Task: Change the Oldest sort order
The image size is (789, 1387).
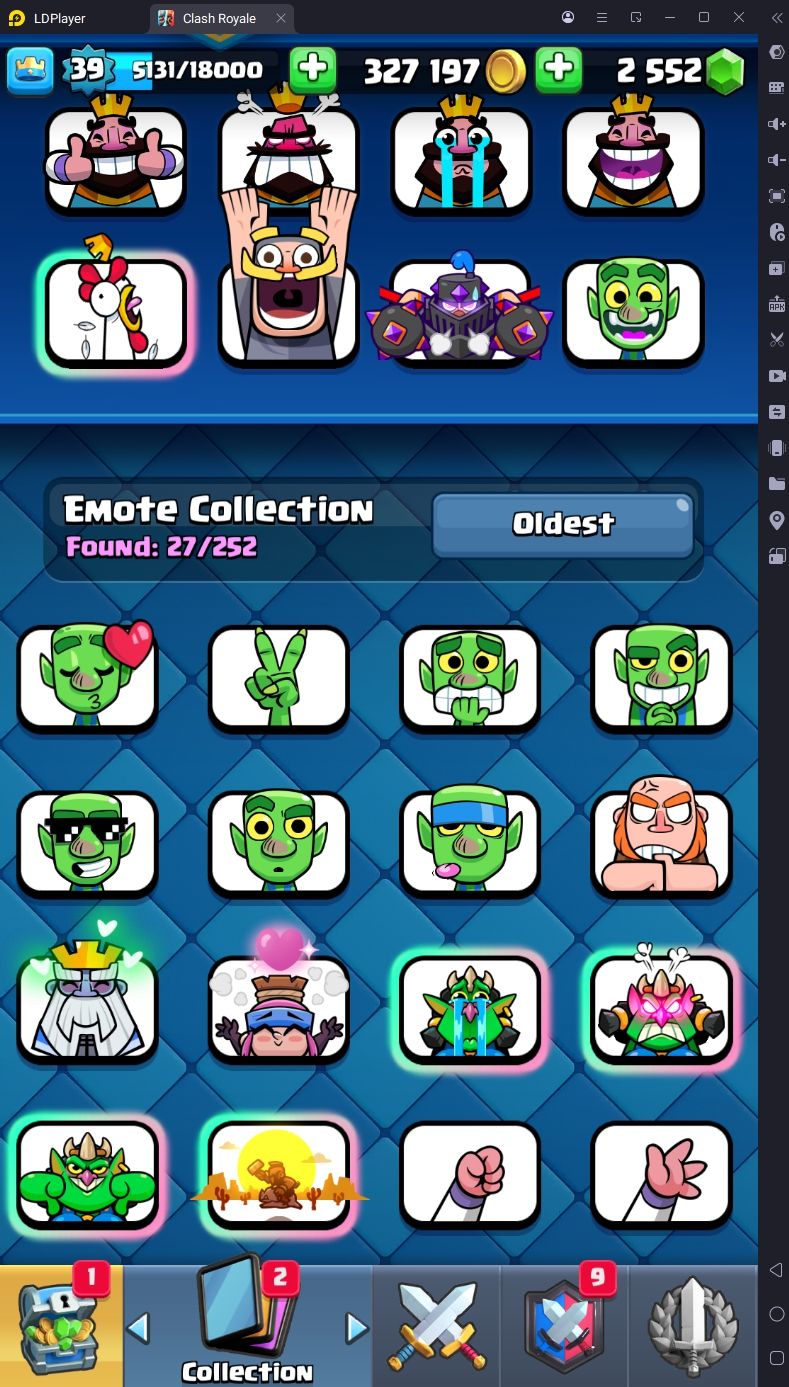Action: pos(562,524)
